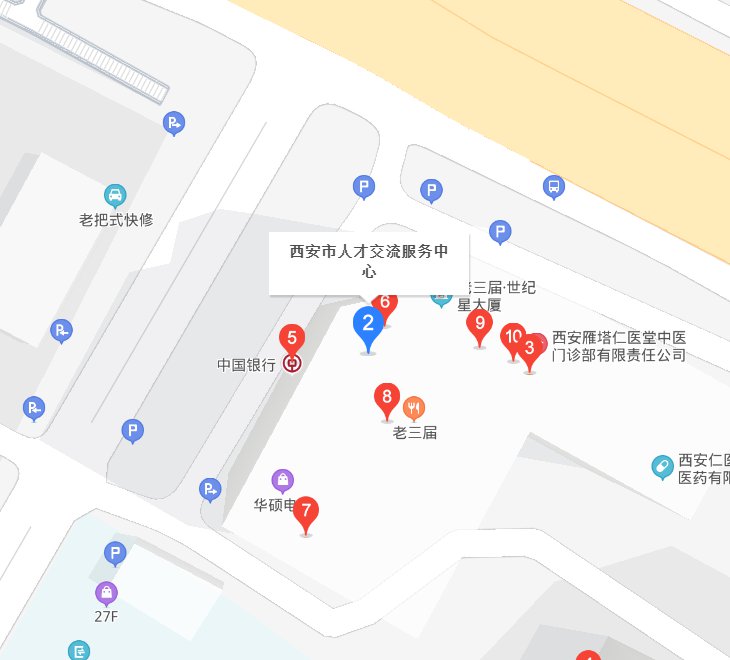View the 老把式快修 car repair place

pos(116,195)
